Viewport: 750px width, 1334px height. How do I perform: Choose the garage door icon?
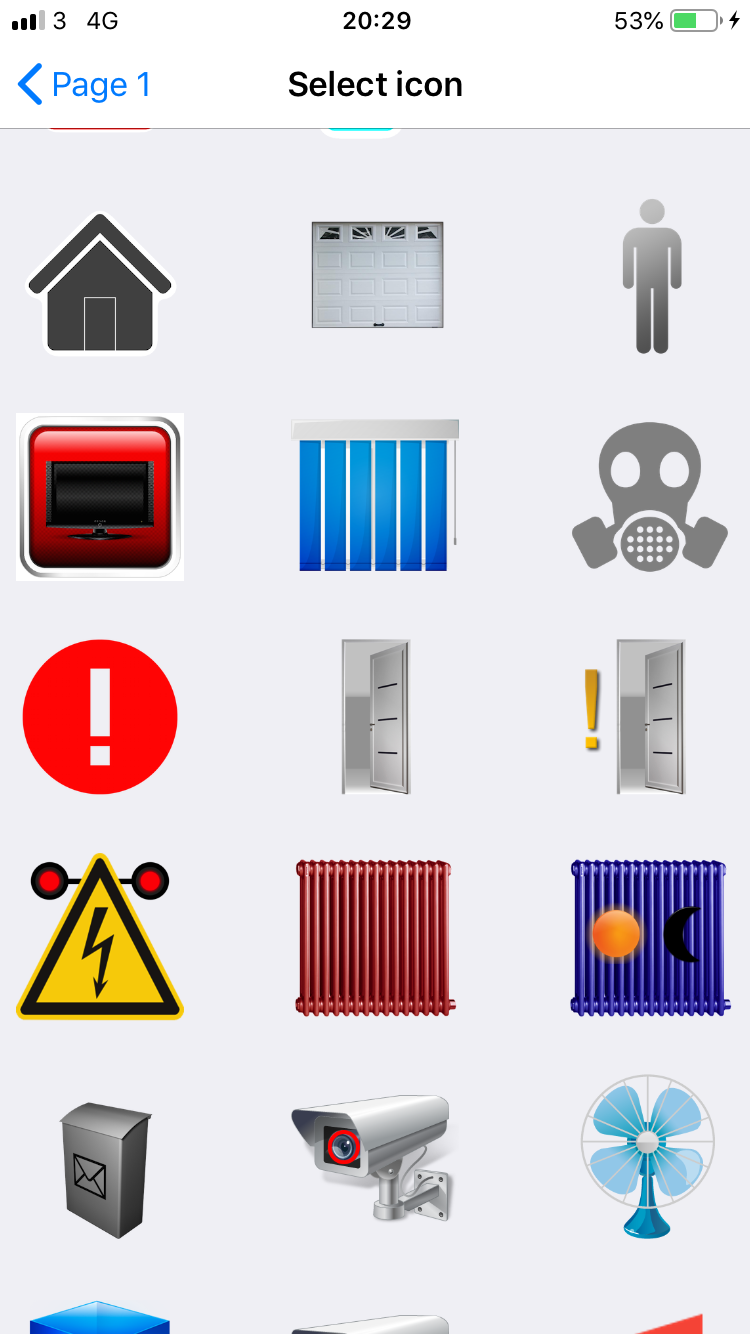377,275
